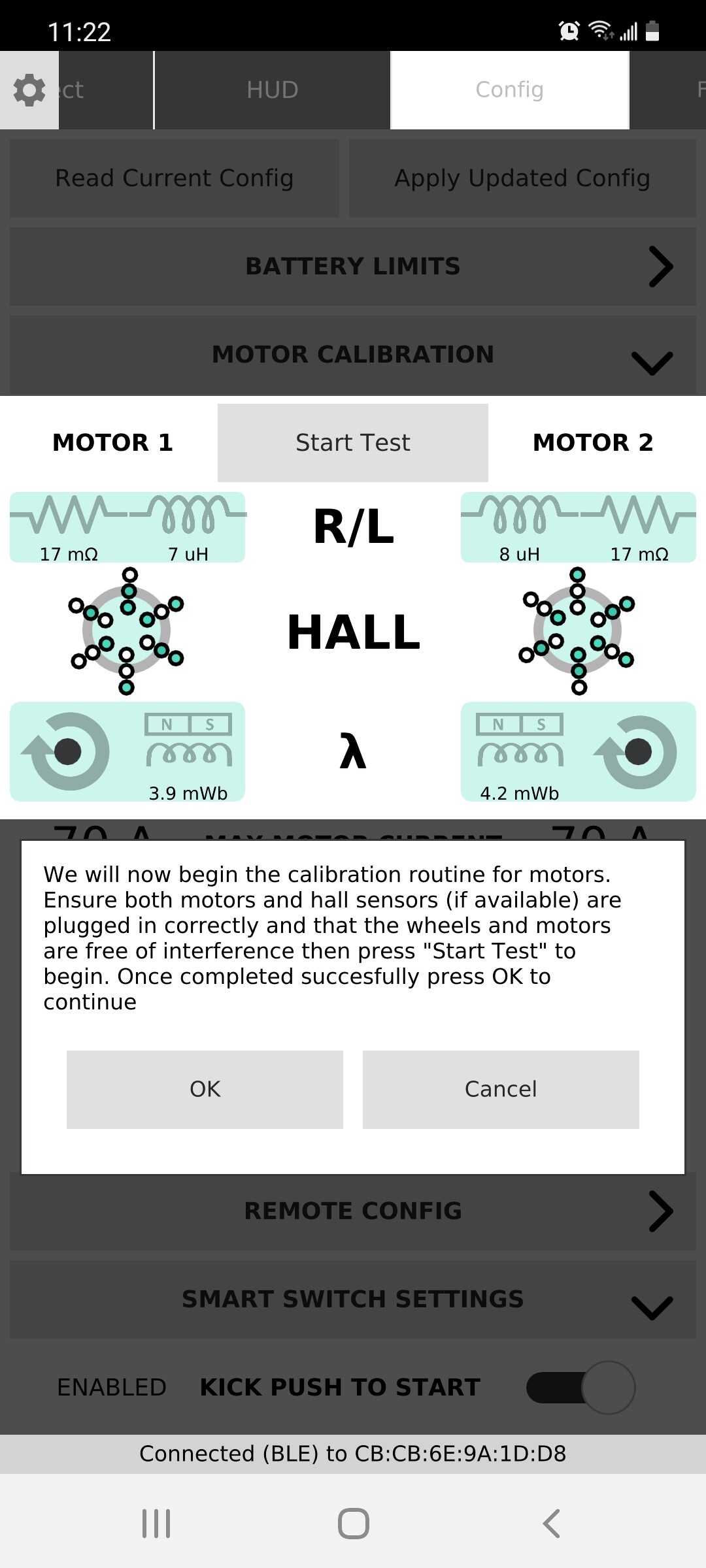Confirm the calibration dialog with OK
The image size is (706, 1568).
pos(205,1089)
